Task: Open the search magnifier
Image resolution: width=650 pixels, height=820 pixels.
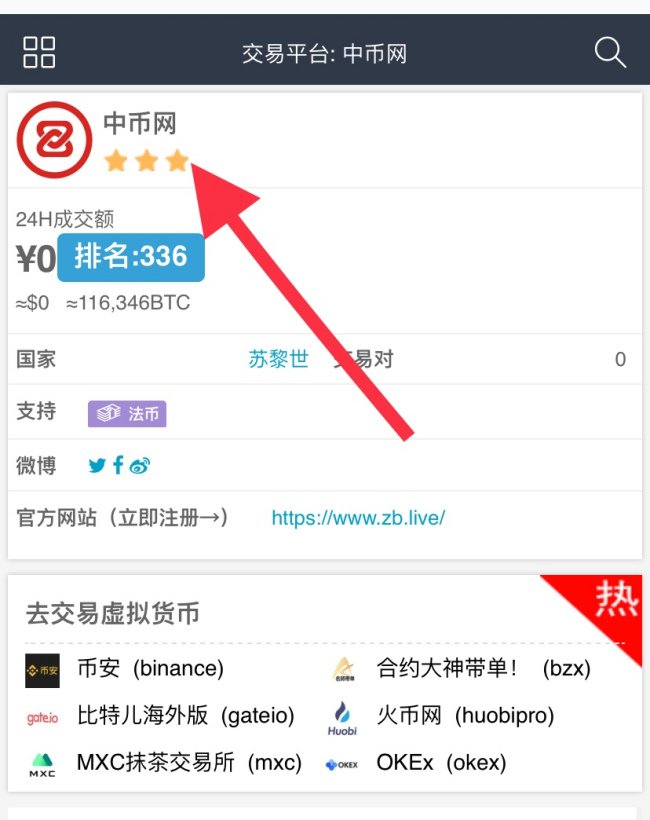Action: [610, 52]
